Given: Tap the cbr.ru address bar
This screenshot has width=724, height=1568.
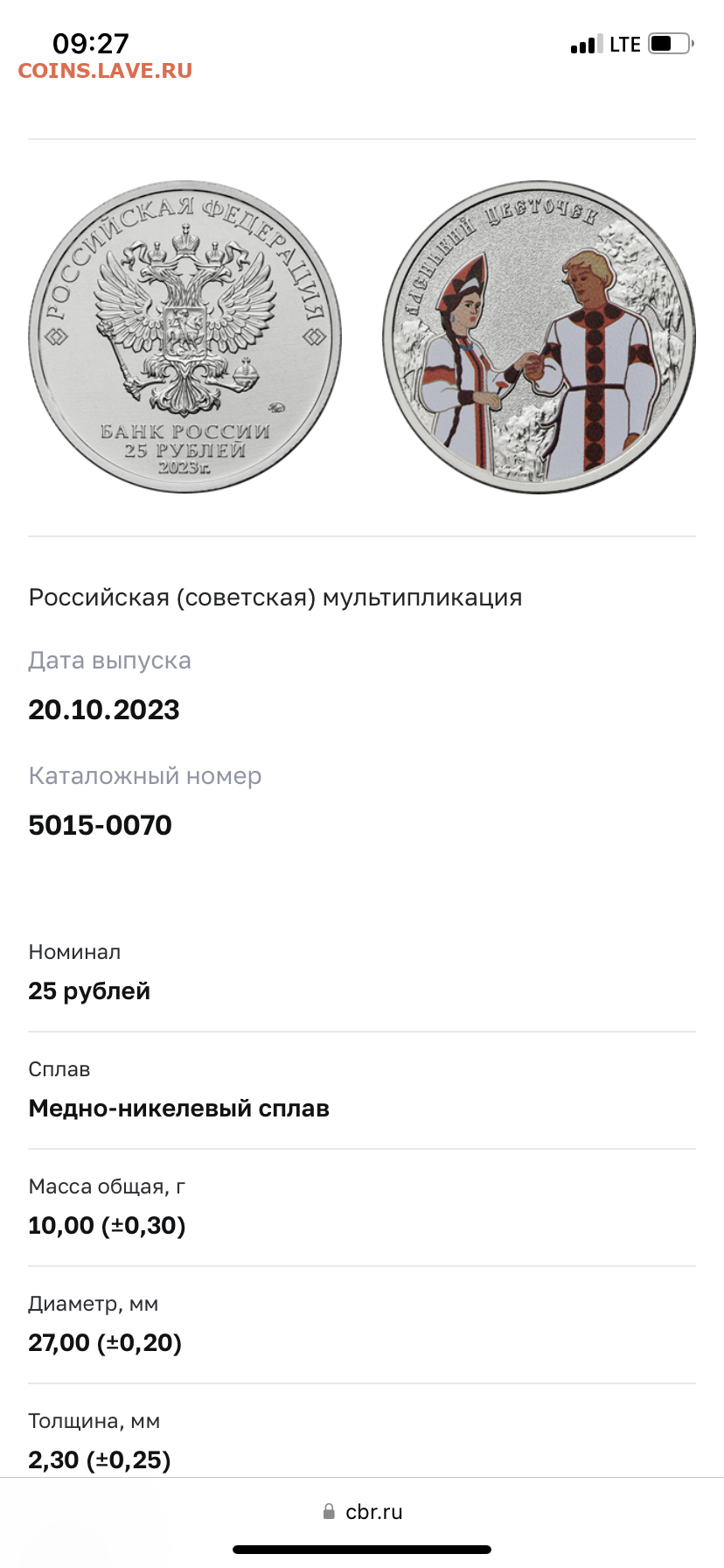Looking at the screenshot, I should point(362,1511).
